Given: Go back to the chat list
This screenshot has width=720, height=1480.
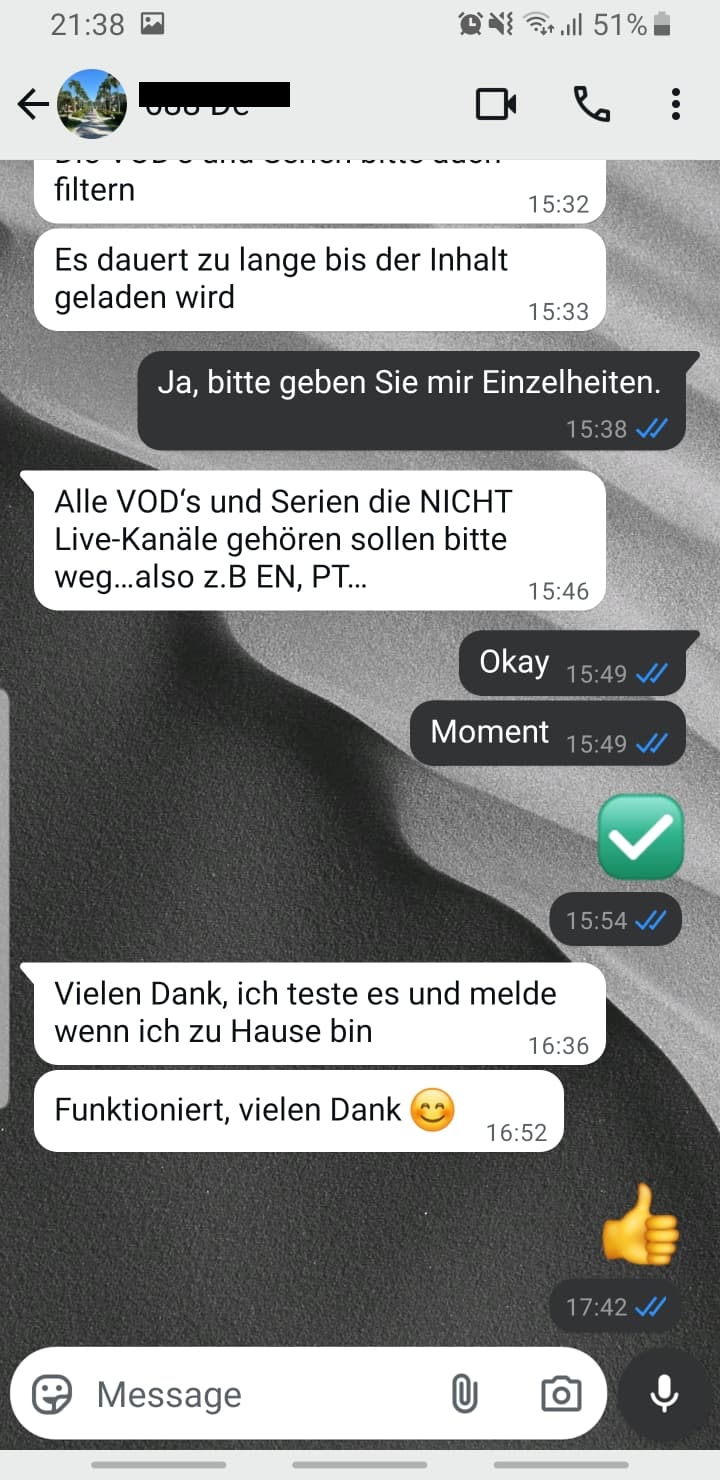Looking at the screenshot, I should 32,104.
